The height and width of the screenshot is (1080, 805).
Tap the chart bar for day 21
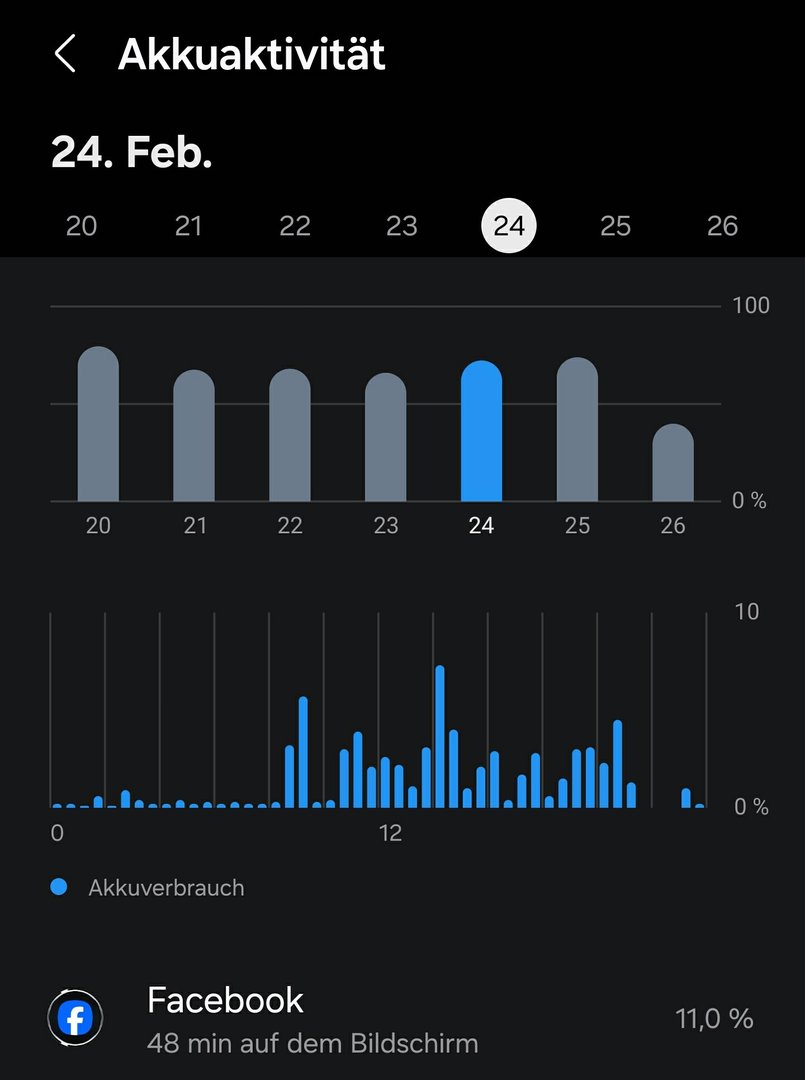click(194, 438)
